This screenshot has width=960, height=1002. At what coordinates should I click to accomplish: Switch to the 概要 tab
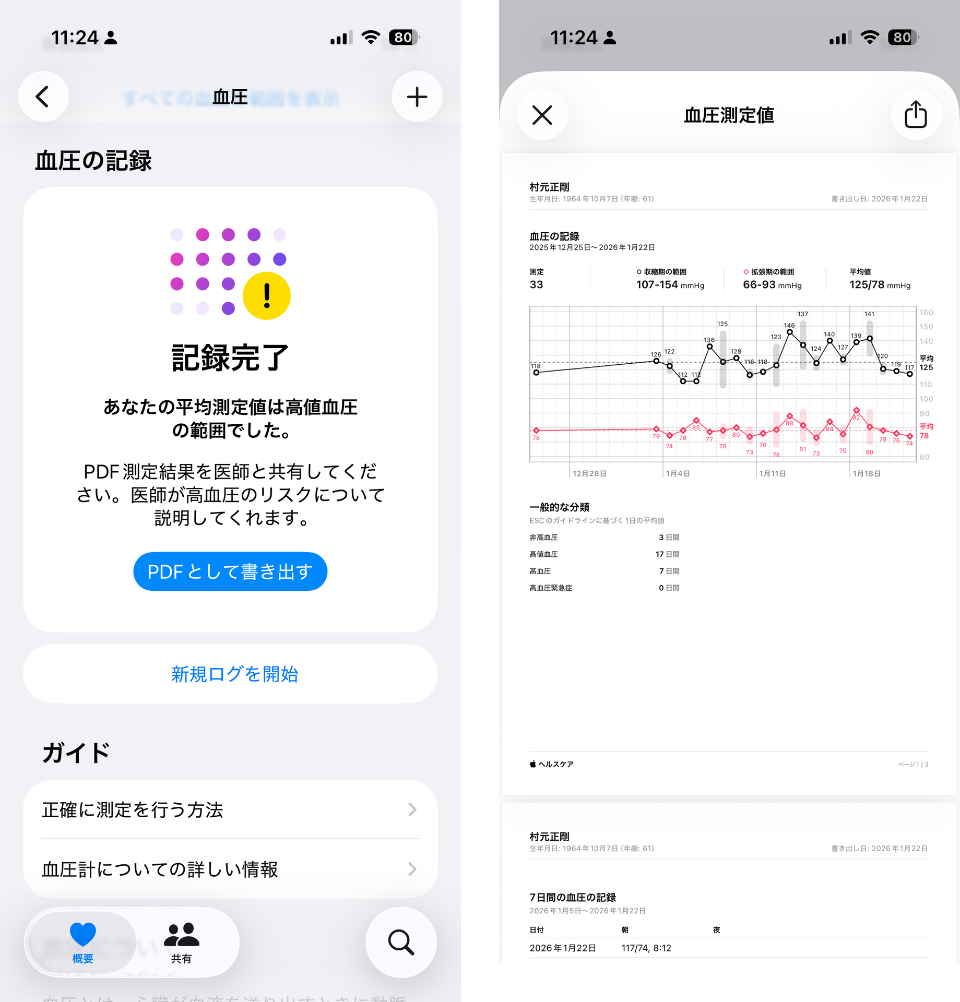click(x=83, y=942)
